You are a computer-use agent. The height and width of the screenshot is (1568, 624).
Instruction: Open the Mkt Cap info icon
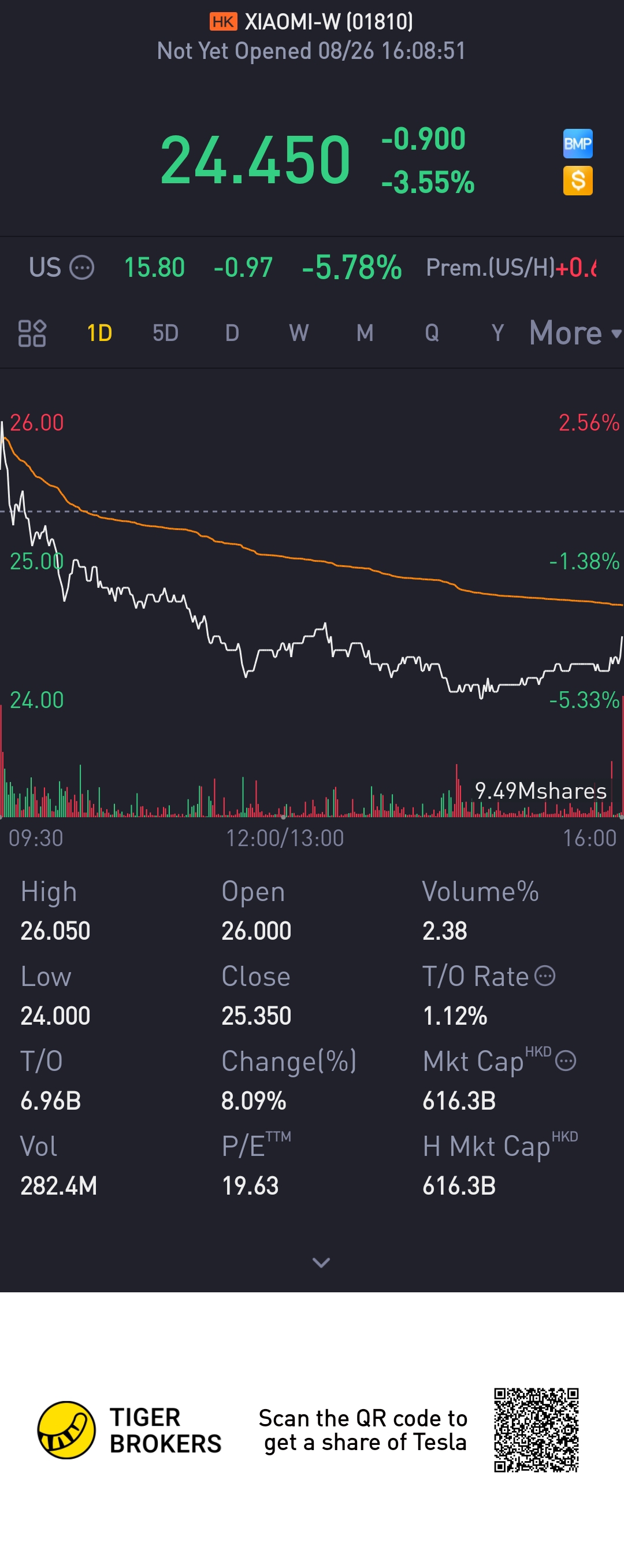click(x=565, y=1061)
